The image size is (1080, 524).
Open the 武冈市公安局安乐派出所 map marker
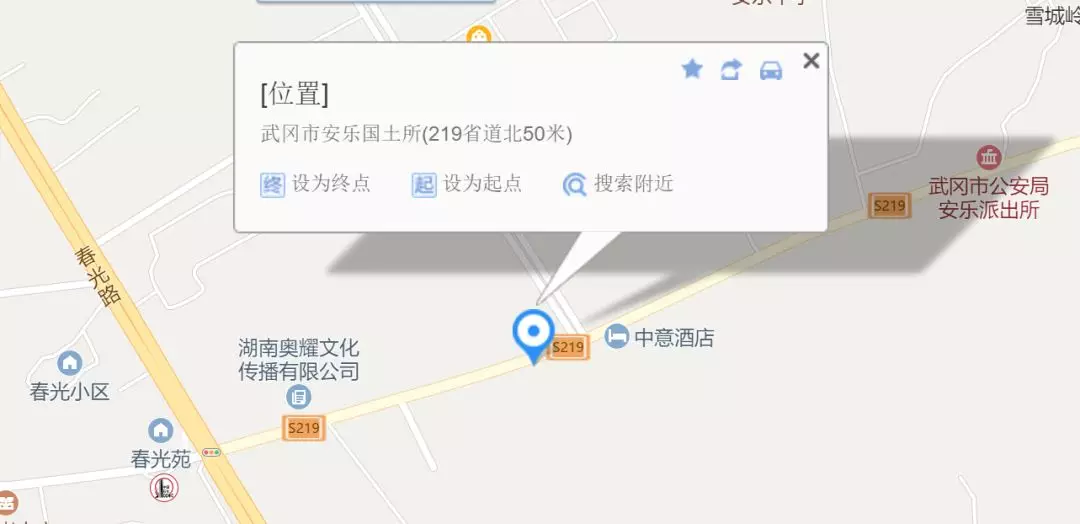point(989,158)
